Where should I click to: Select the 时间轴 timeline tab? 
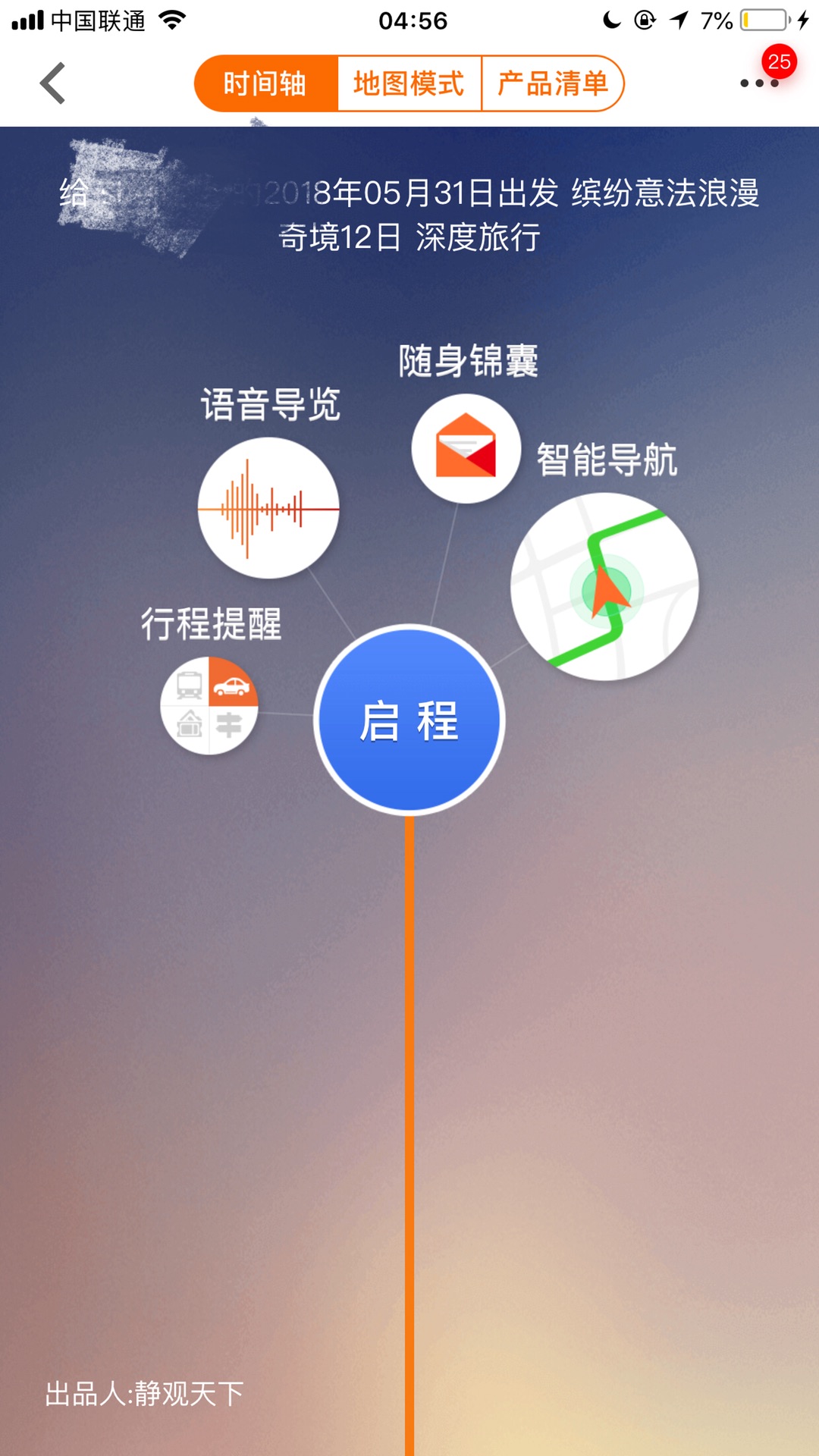click(265, 83)
